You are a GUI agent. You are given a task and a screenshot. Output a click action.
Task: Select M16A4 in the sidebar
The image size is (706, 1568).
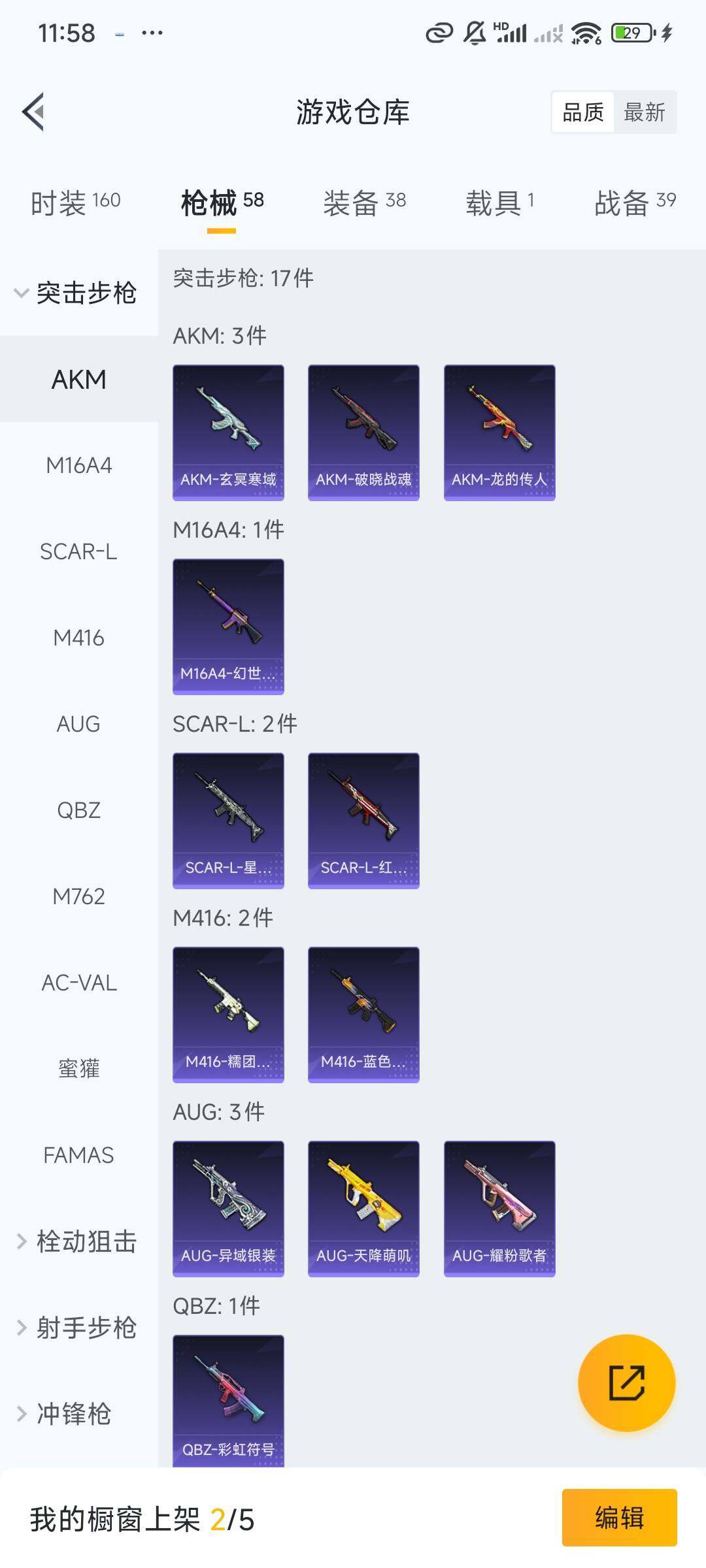[78, 465]
